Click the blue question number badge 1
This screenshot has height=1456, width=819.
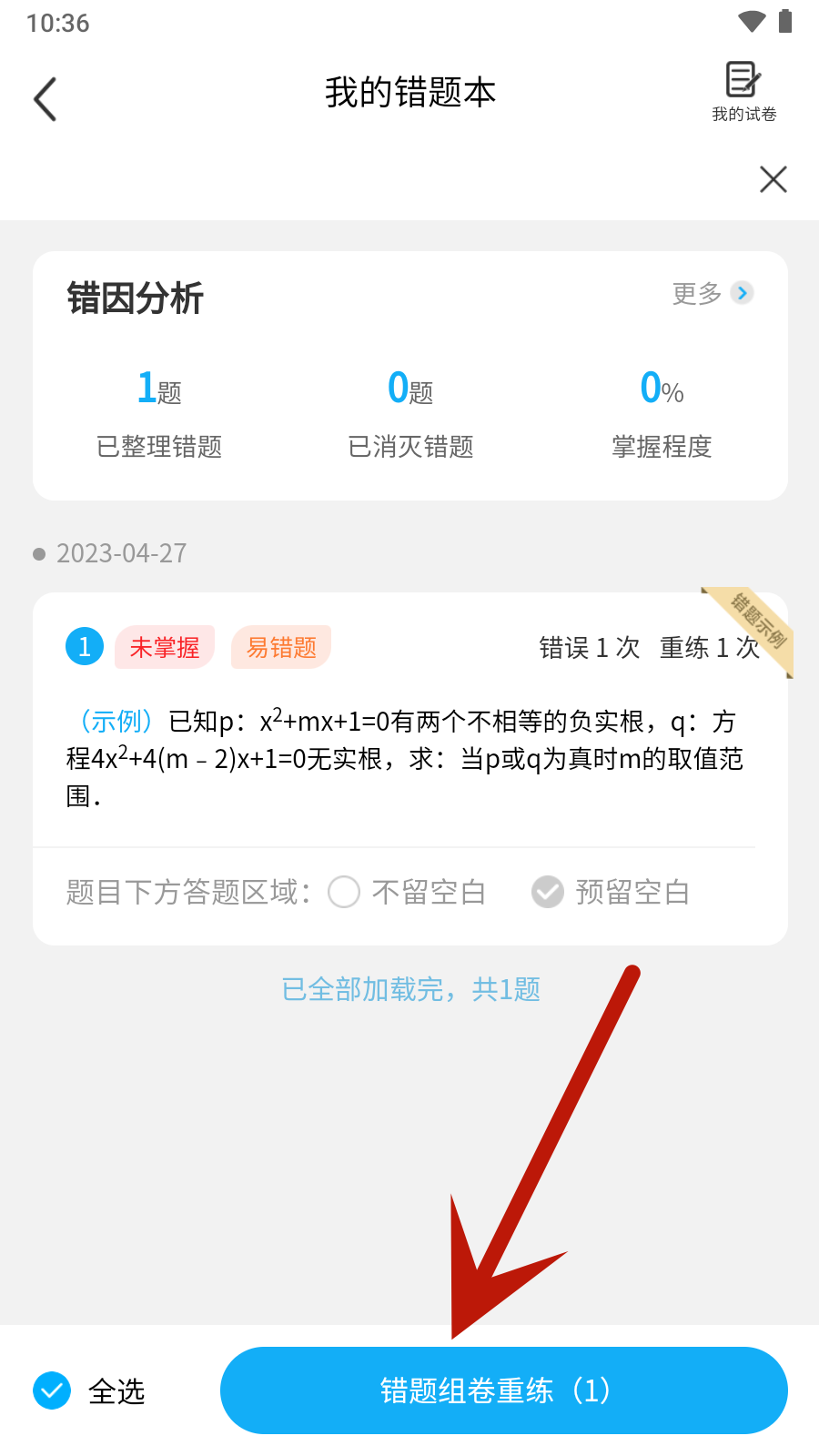(x=84, y=647)
